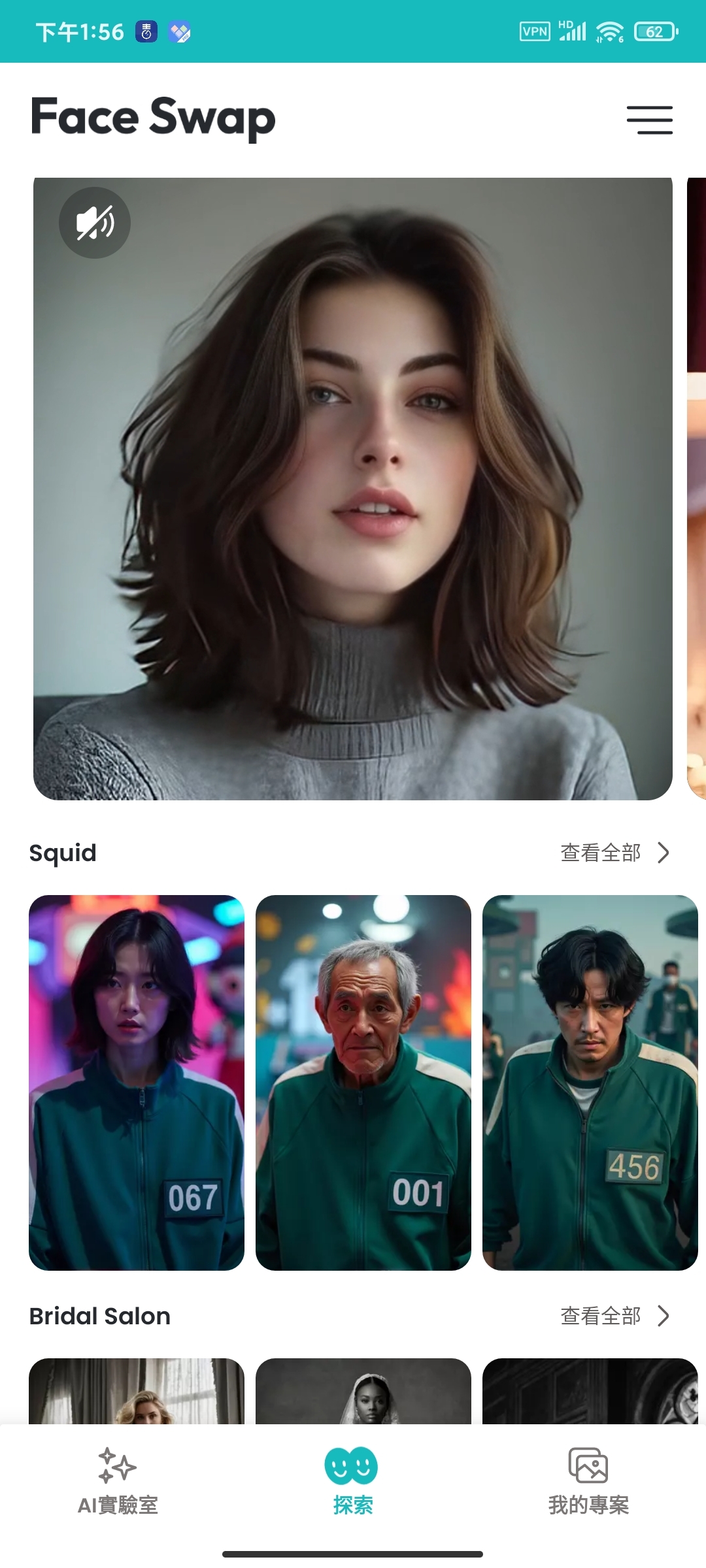Select the Squid template numbered 067
Screen dimensions: 706x1568
point(137,1082)
